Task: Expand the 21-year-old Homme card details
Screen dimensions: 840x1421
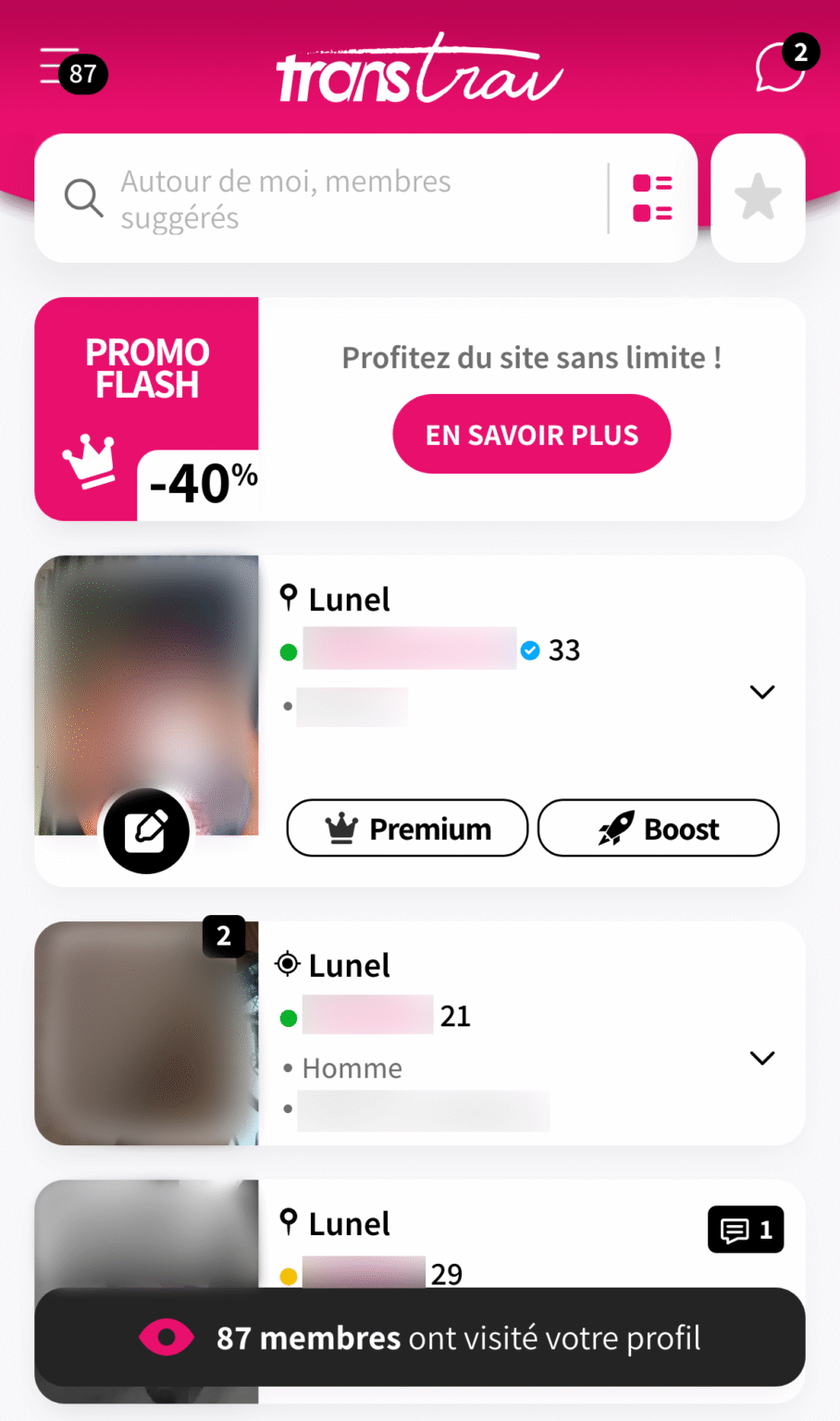Action: (x=761, y=1057)
